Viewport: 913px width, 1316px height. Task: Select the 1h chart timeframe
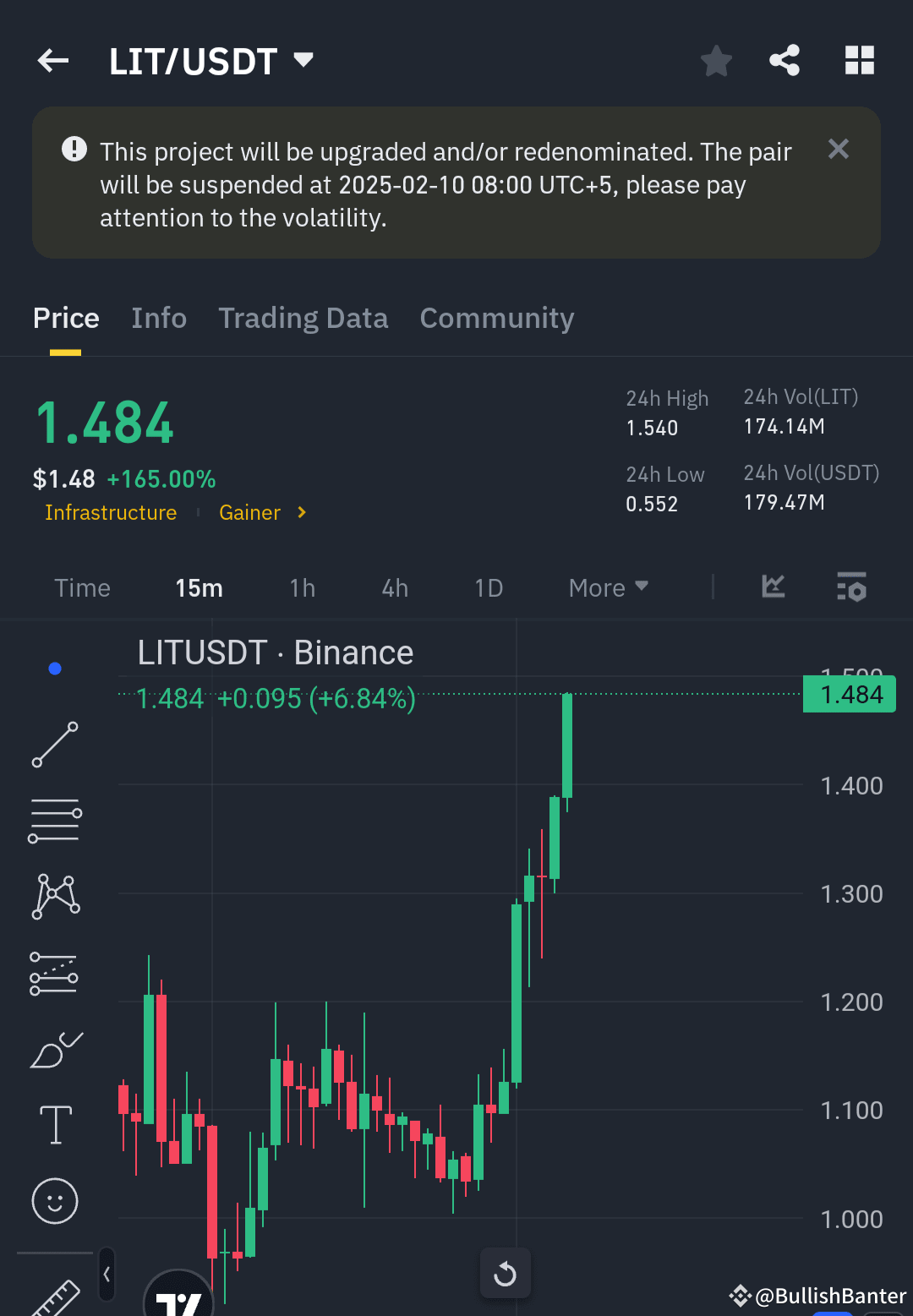[x=302, y=587]
